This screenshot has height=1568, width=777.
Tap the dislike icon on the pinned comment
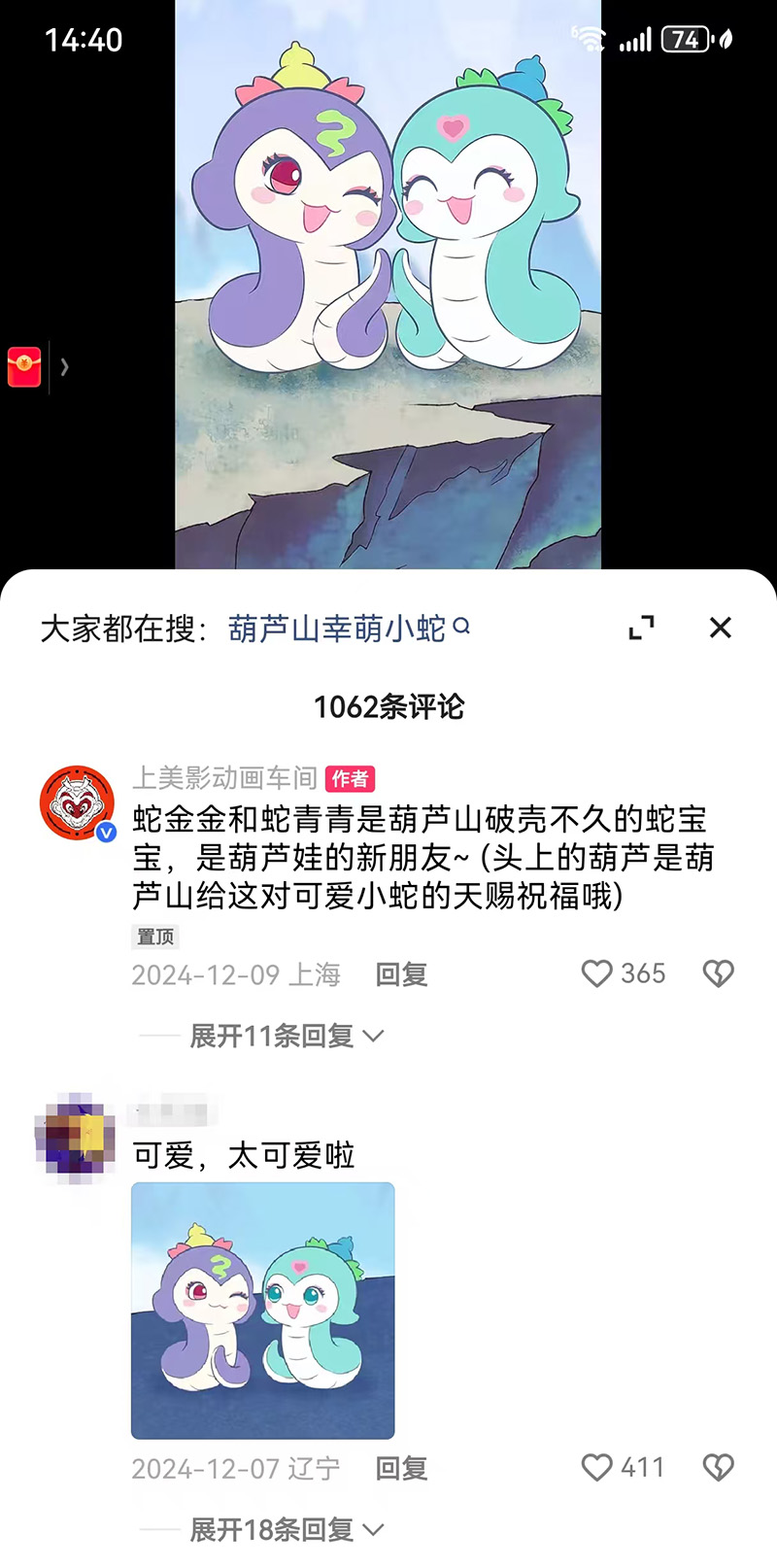(718, 974)
